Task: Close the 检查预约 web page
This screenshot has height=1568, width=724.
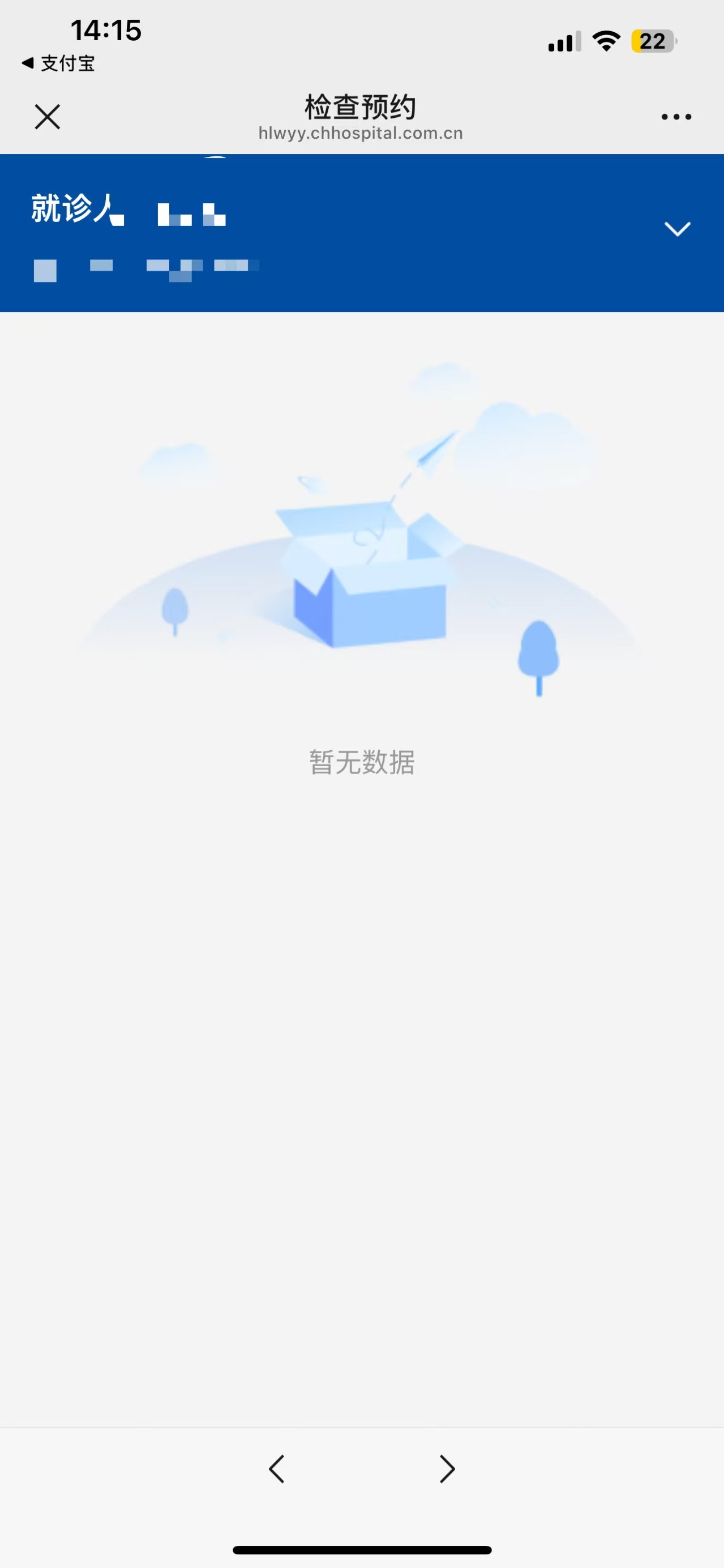Action: [x=48, y=117]
